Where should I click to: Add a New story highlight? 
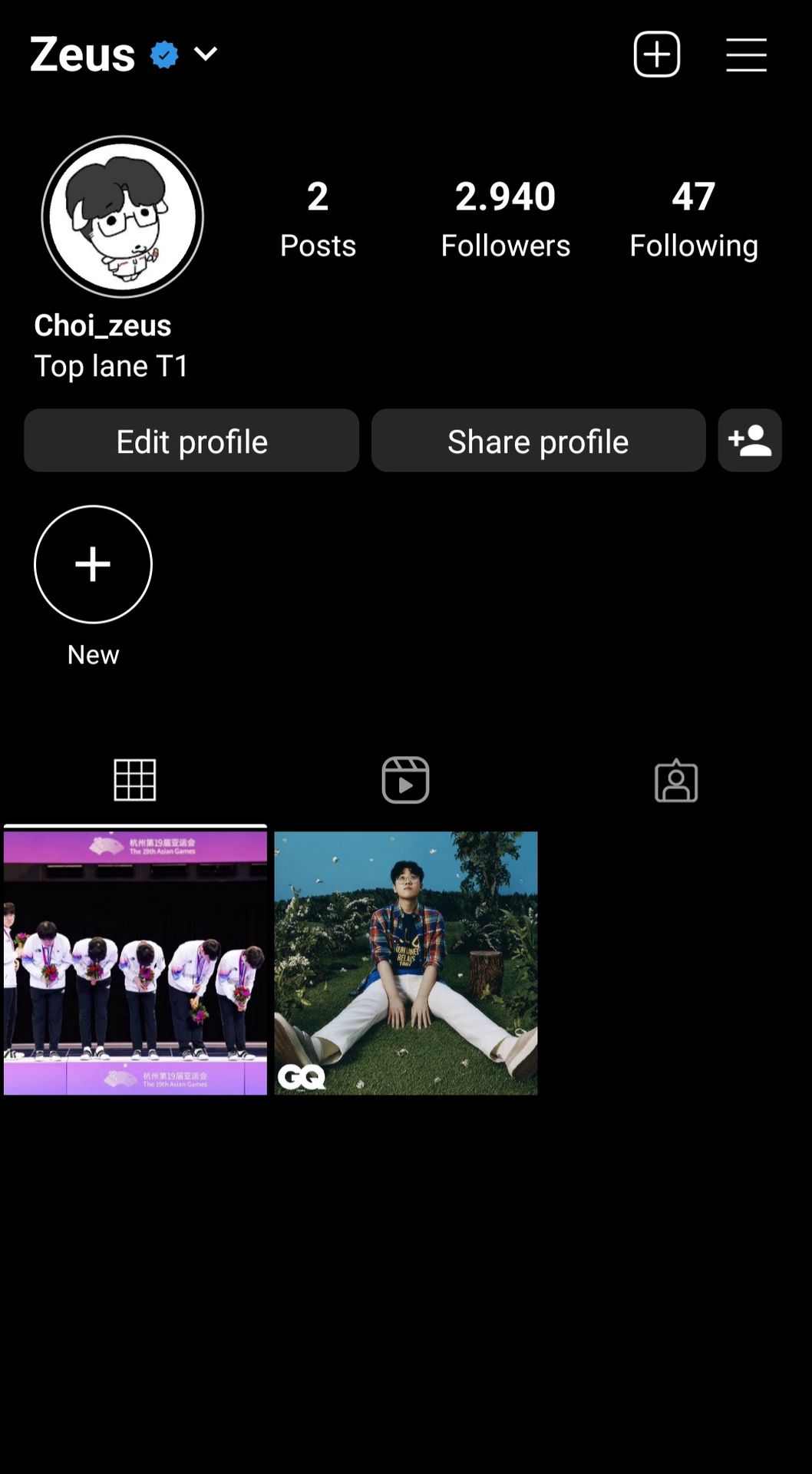coord(94,565)
